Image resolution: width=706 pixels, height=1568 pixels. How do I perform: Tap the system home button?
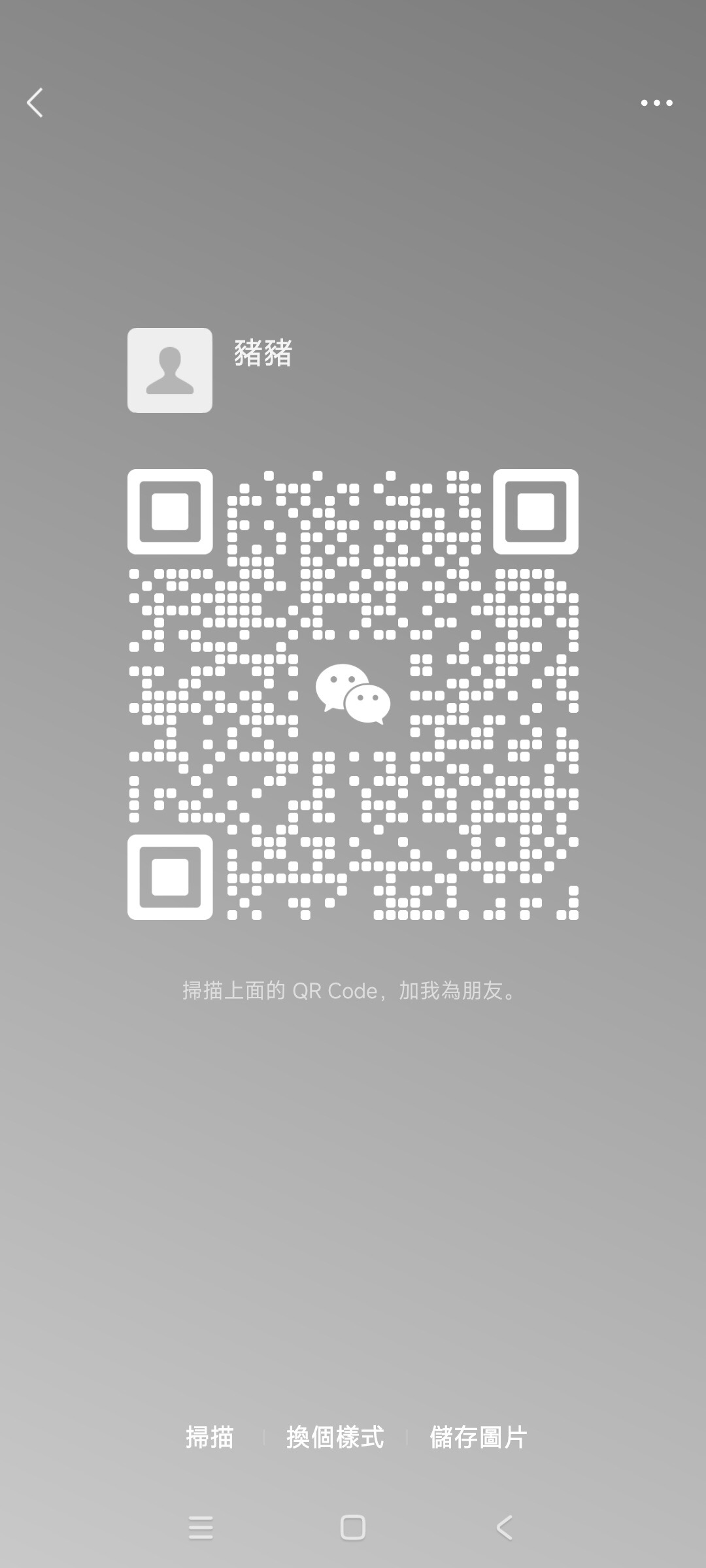pos(353,1527)
